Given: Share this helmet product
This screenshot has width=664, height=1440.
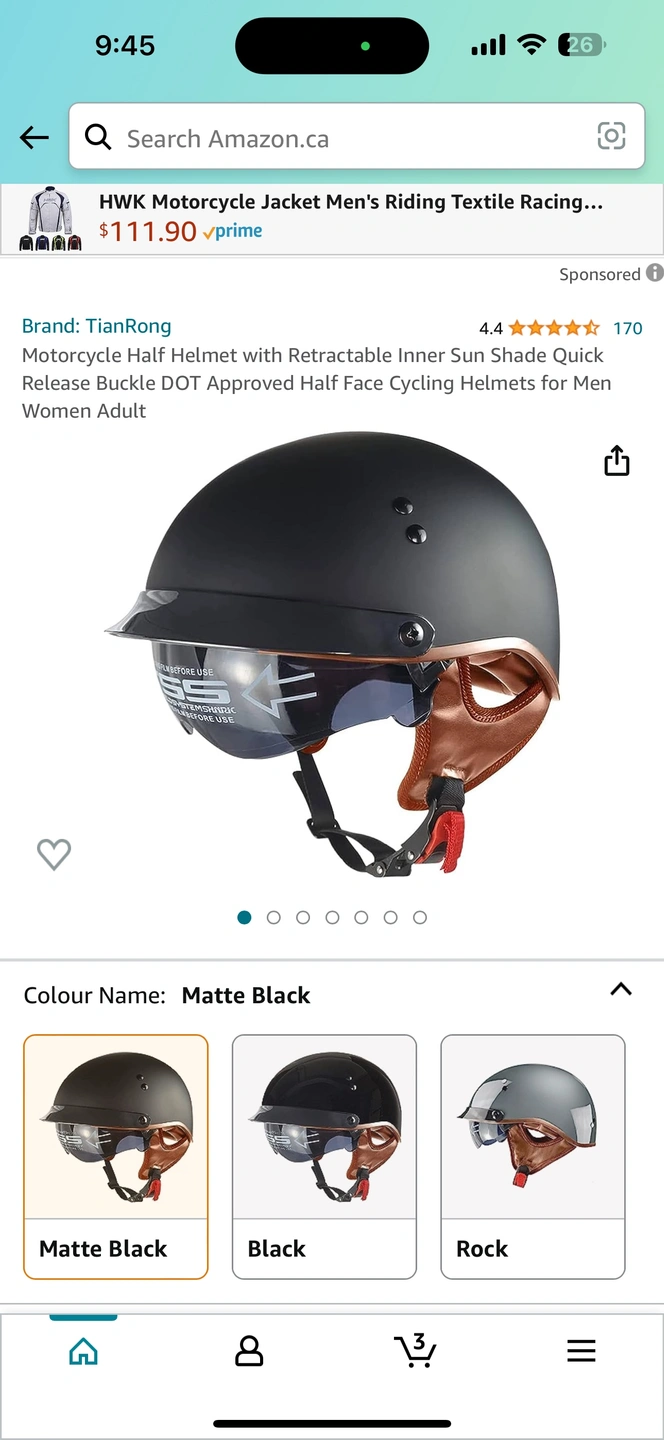Looking at the screenshot, I should [617, 460].
